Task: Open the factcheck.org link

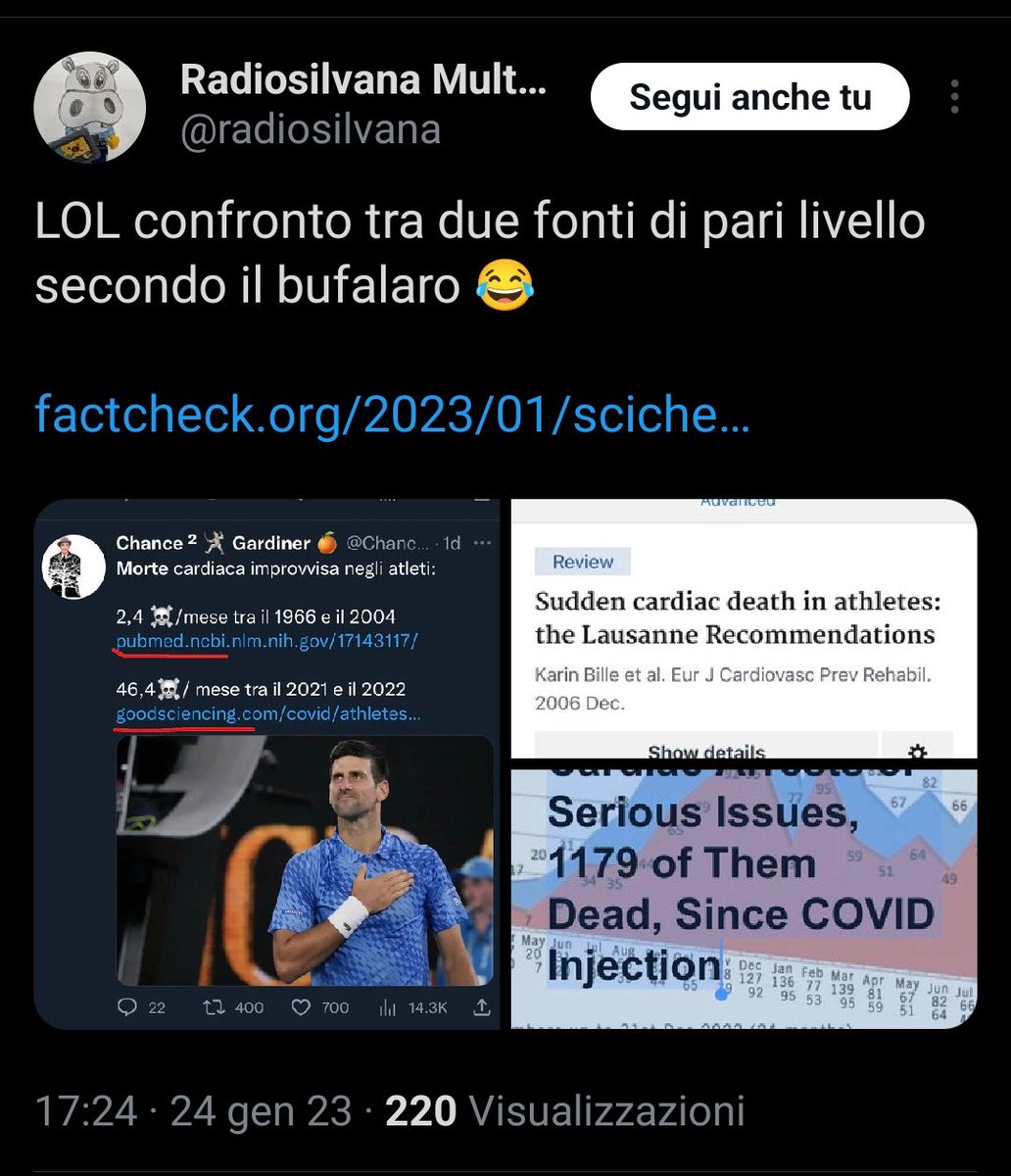Action: [x=392, y=415]
